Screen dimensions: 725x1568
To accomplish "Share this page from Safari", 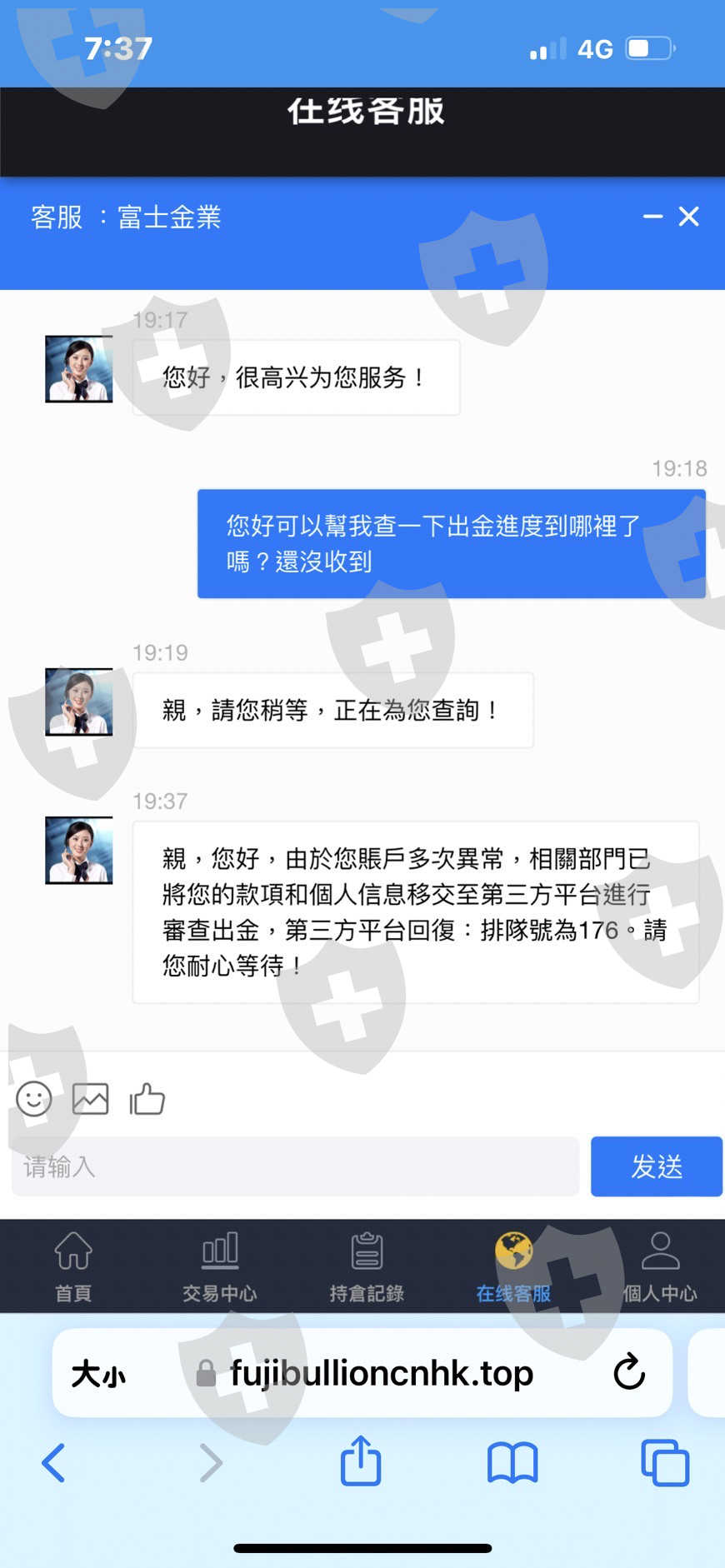I will tap(361, 1461).
